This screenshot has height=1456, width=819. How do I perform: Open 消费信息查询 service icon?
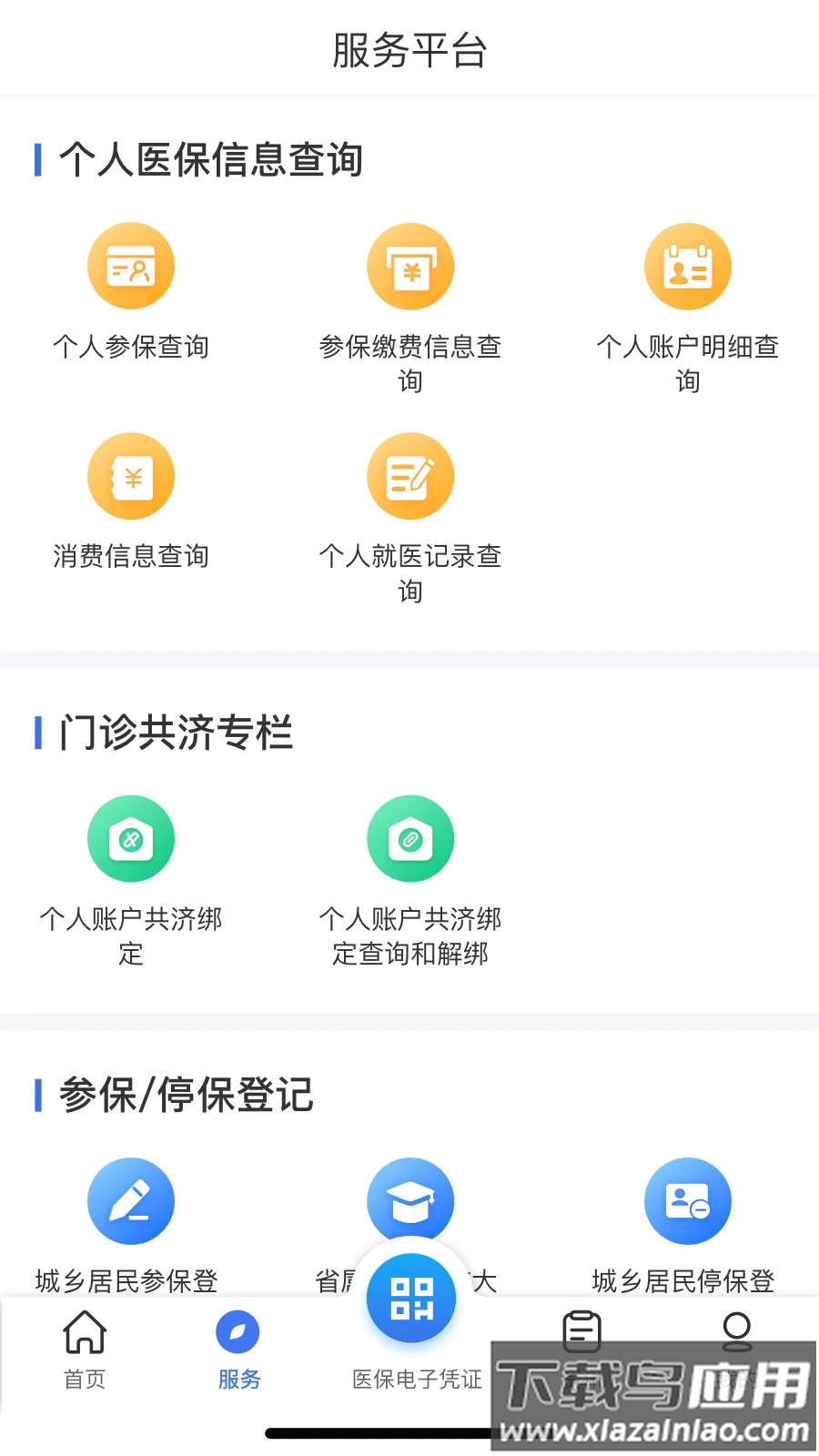130,475
